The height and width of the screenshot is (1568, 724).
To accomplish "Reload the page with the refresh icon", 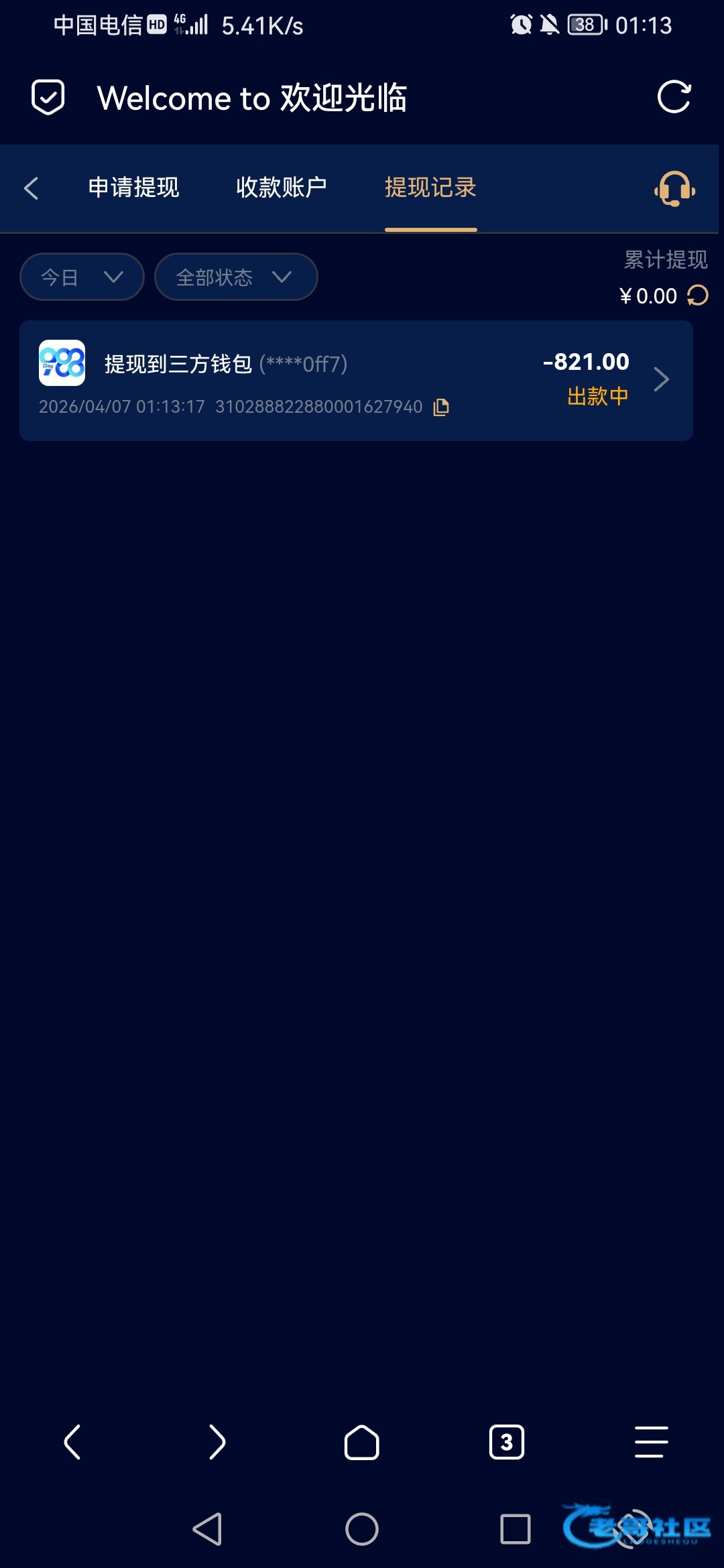I will point(674,97).
